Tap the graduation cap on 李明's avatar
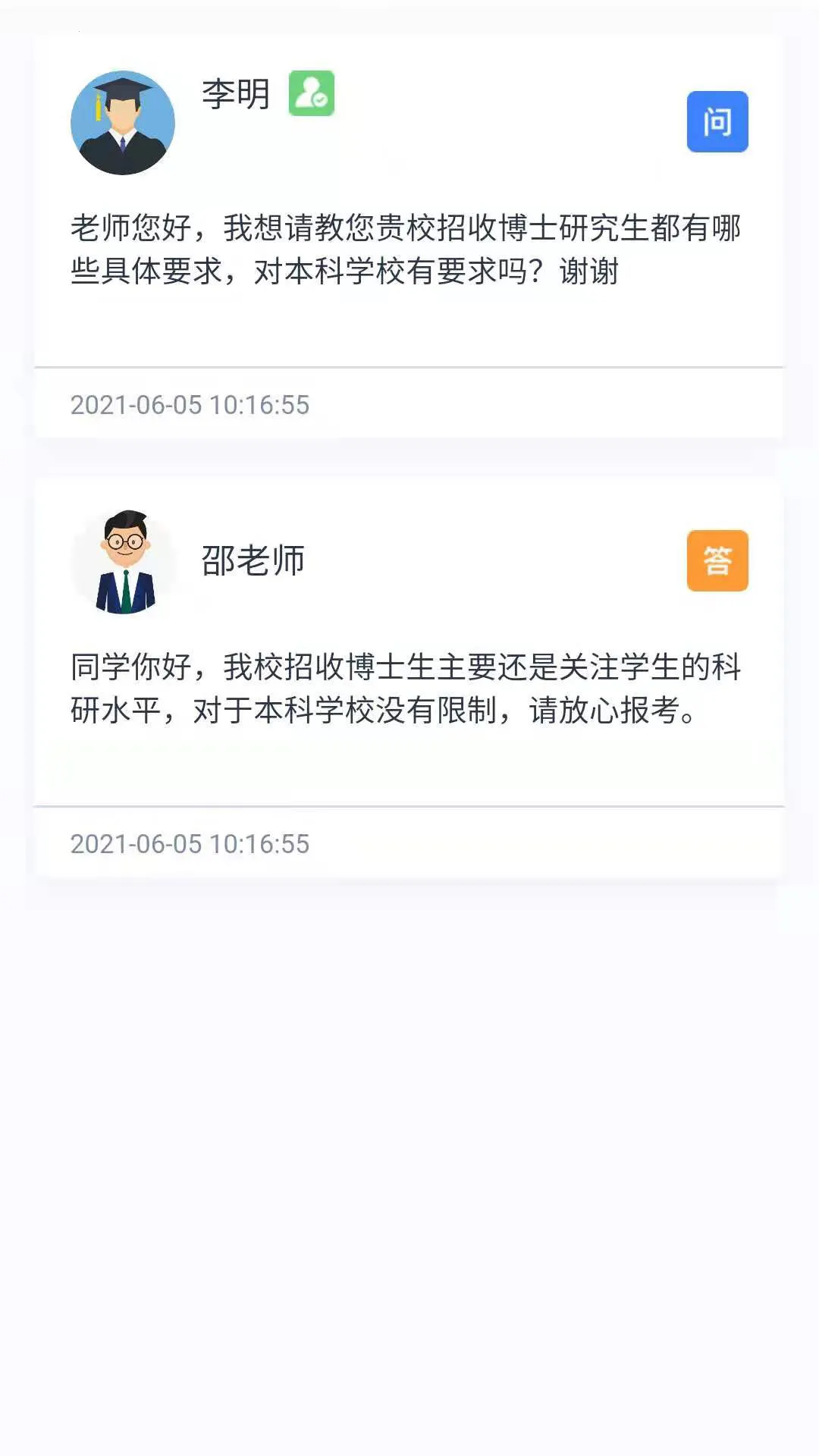819x1456 pixels. coord(123,87)
